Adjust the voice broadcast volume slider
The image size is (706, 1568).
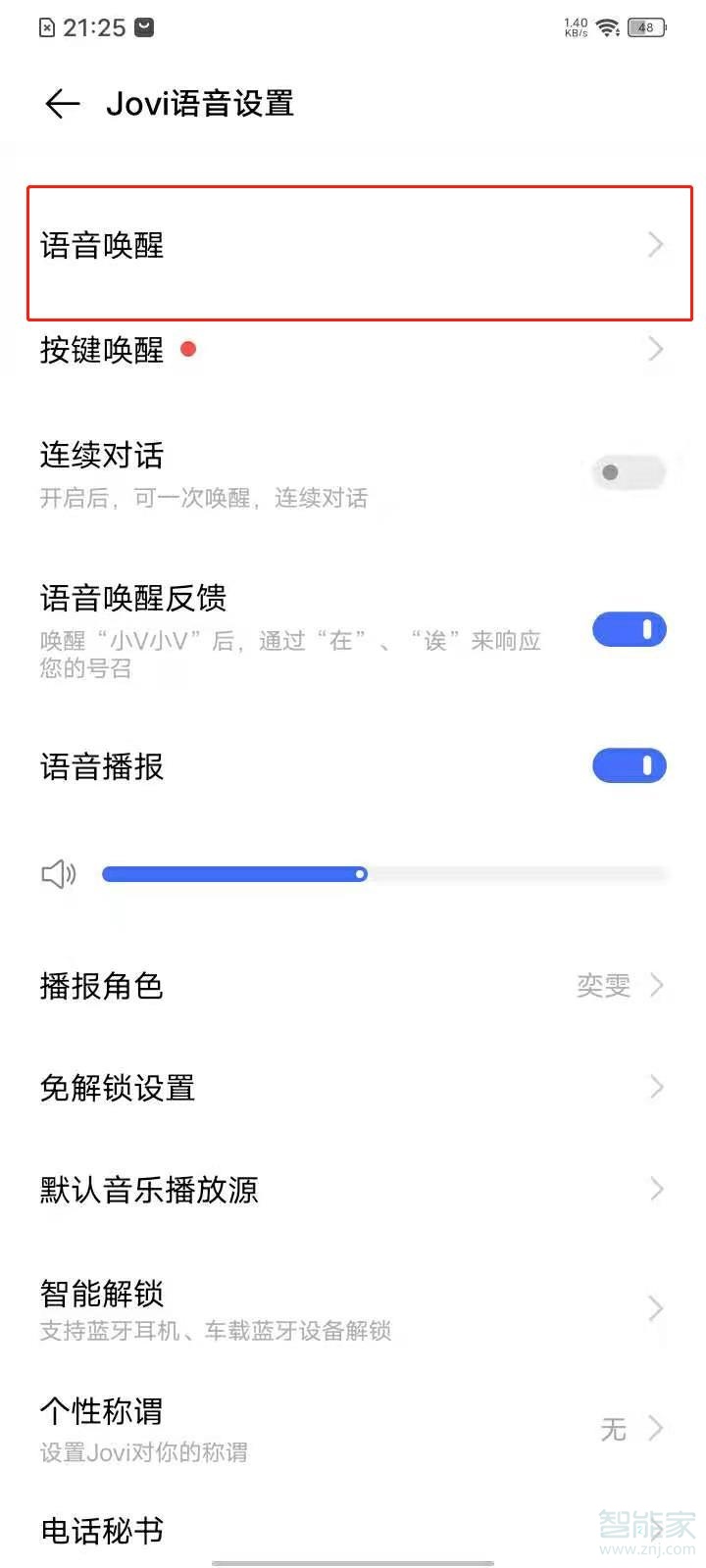point(361,873)
